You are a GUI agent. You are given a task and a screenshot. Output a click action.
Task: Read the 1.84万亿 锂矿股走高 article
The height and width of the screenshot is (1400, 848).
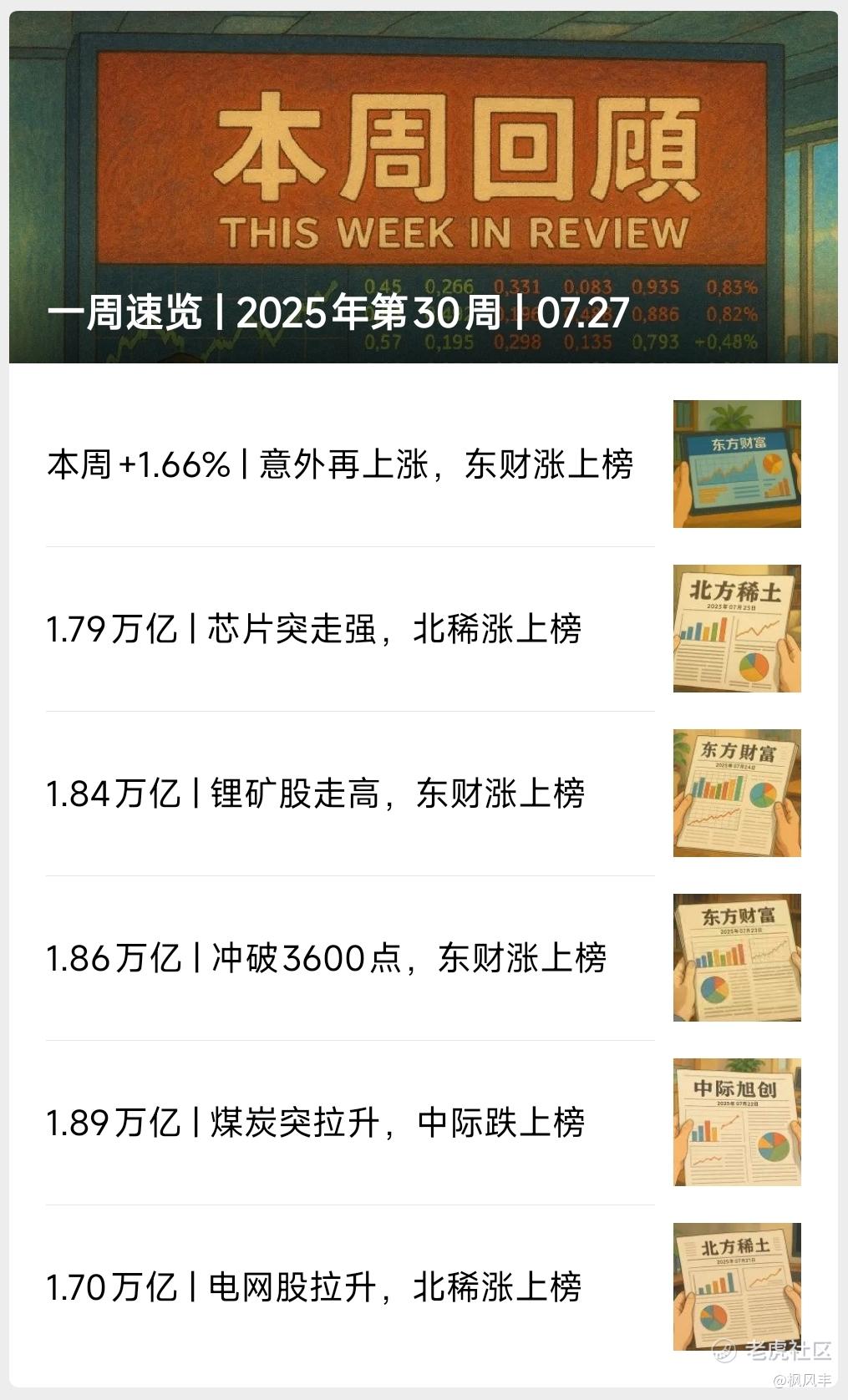pyautogui.click(x=316, y=793)
